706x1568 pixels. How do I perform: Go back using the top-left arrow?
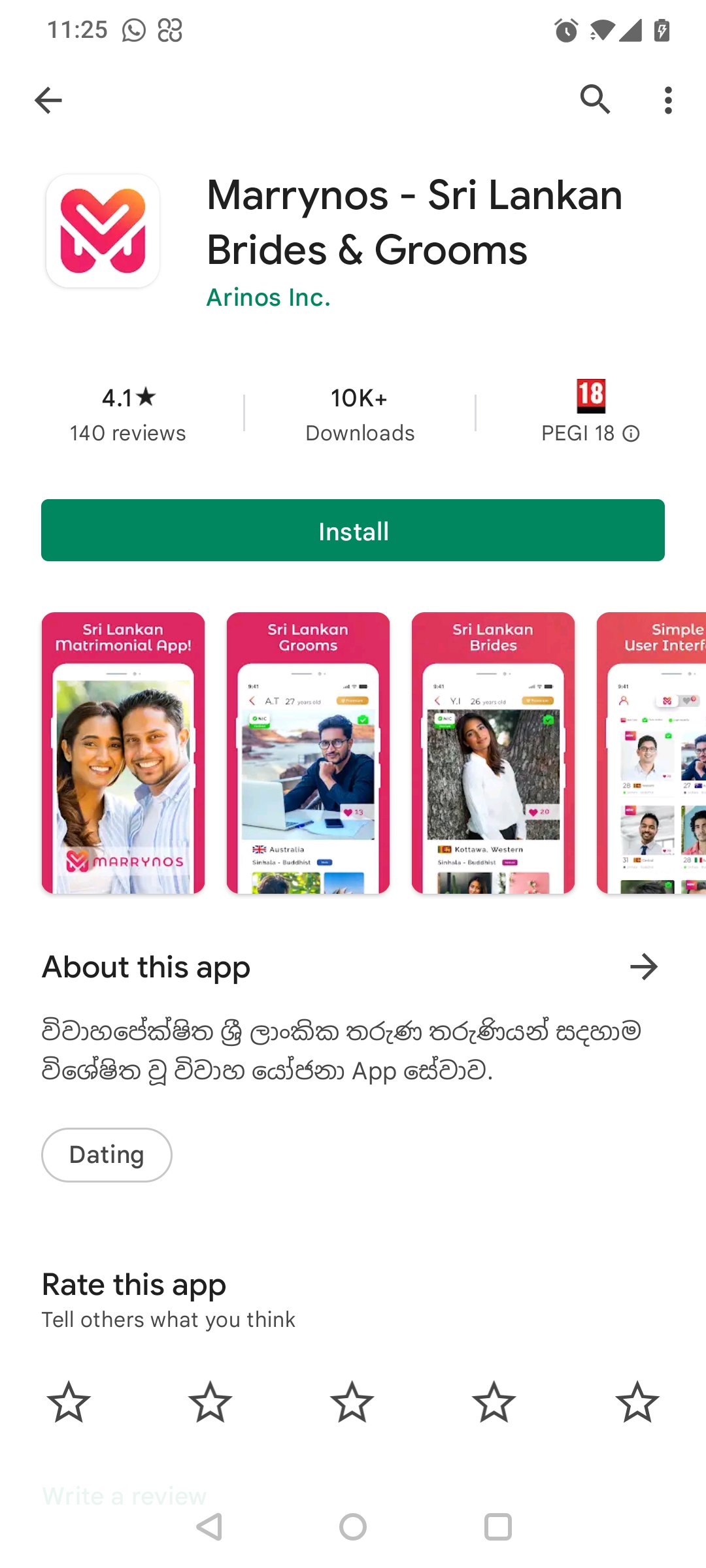coord(48,100)
